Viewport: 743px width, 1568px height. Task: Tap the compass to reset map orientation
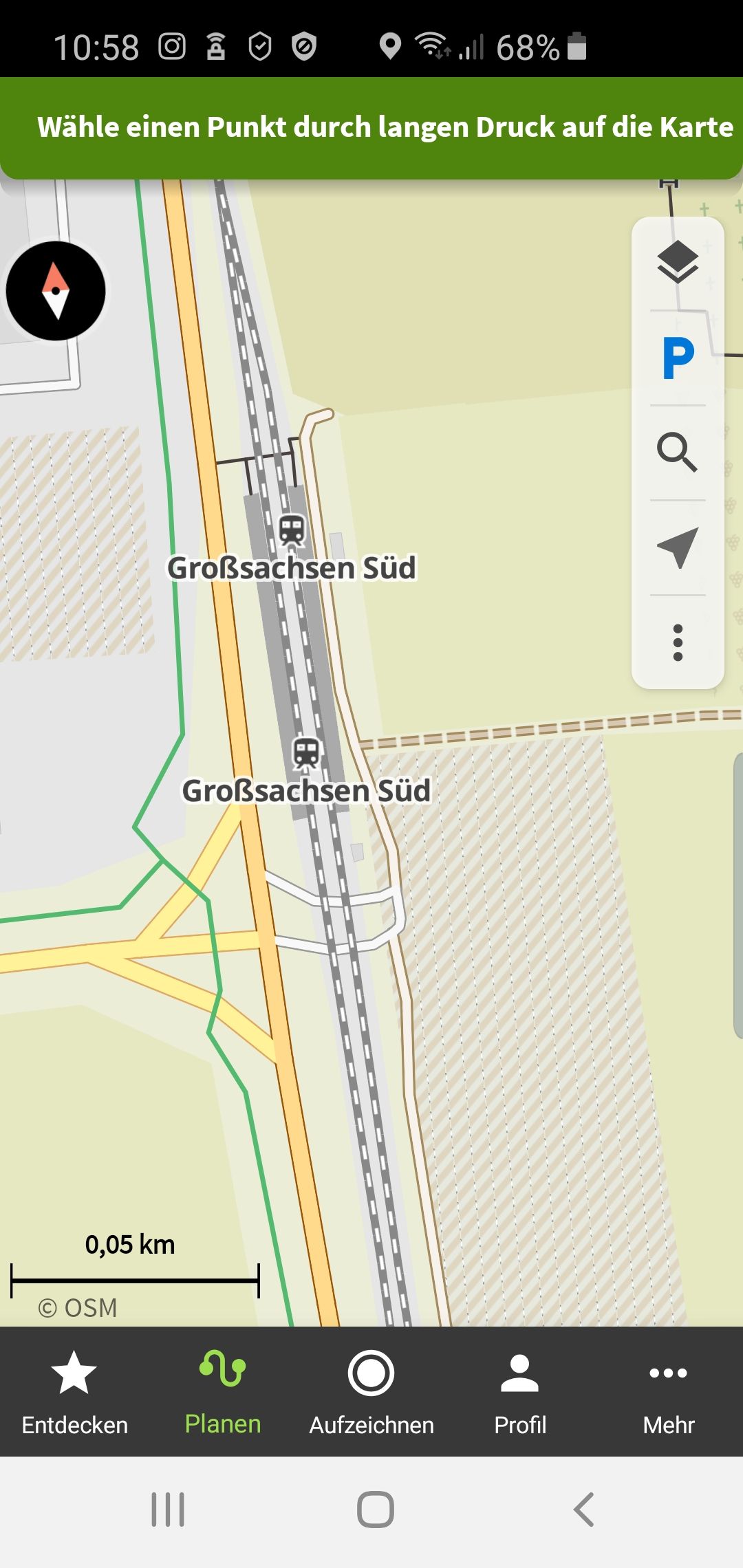click(56, 291)
